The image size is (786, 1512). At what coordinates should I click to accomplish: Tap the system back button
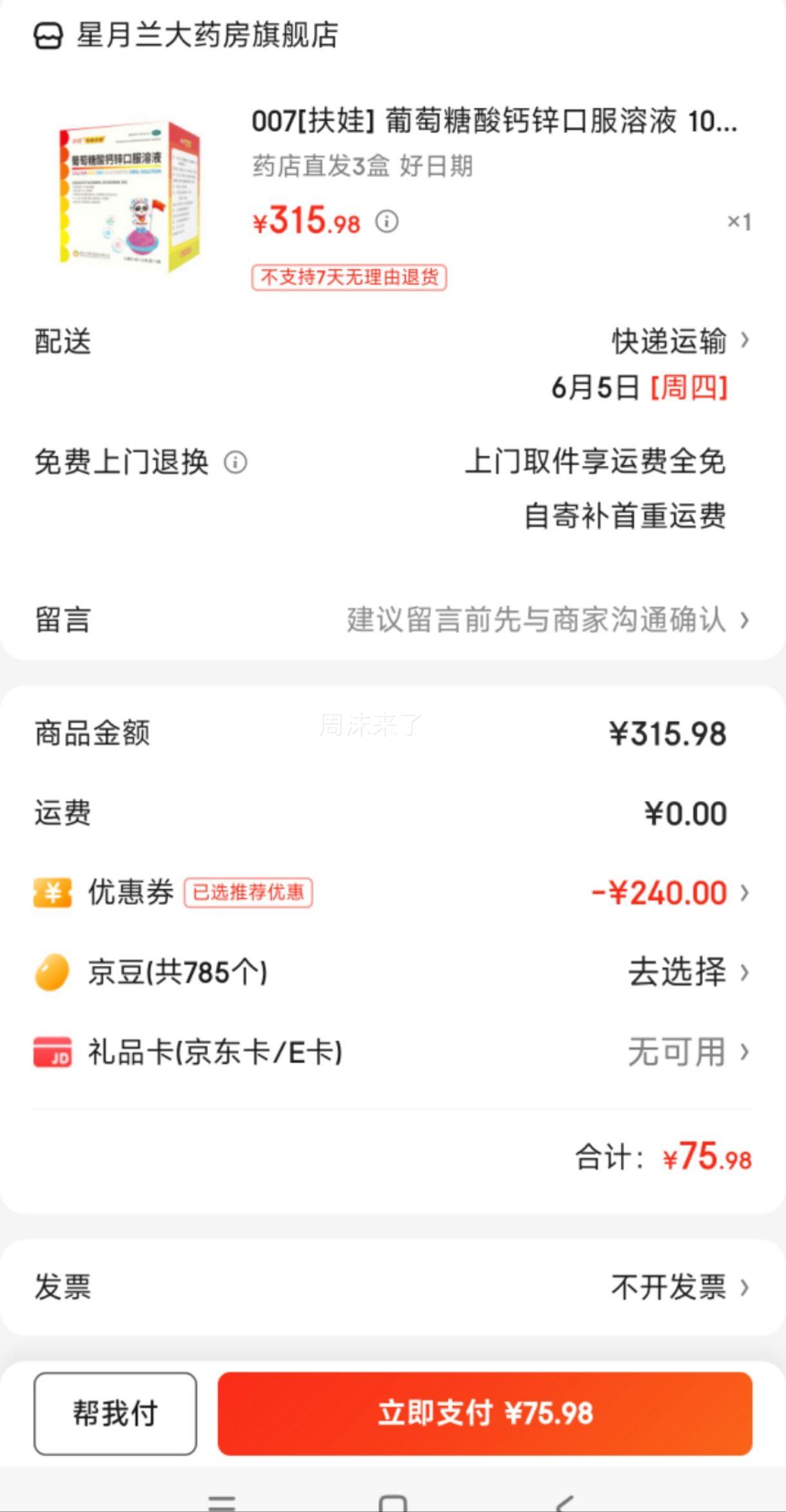click(565, 1503)
